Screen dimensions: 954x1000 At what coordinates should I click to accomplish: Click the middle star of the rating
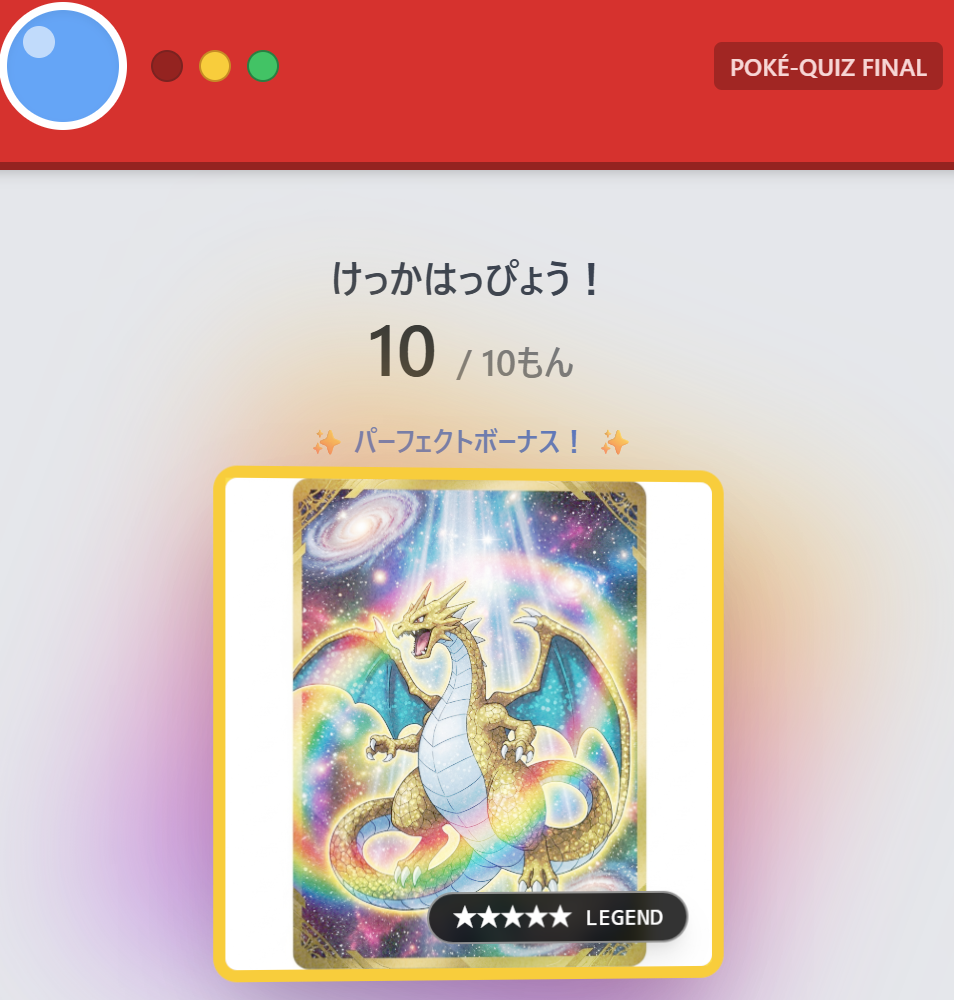coord(511,917)
